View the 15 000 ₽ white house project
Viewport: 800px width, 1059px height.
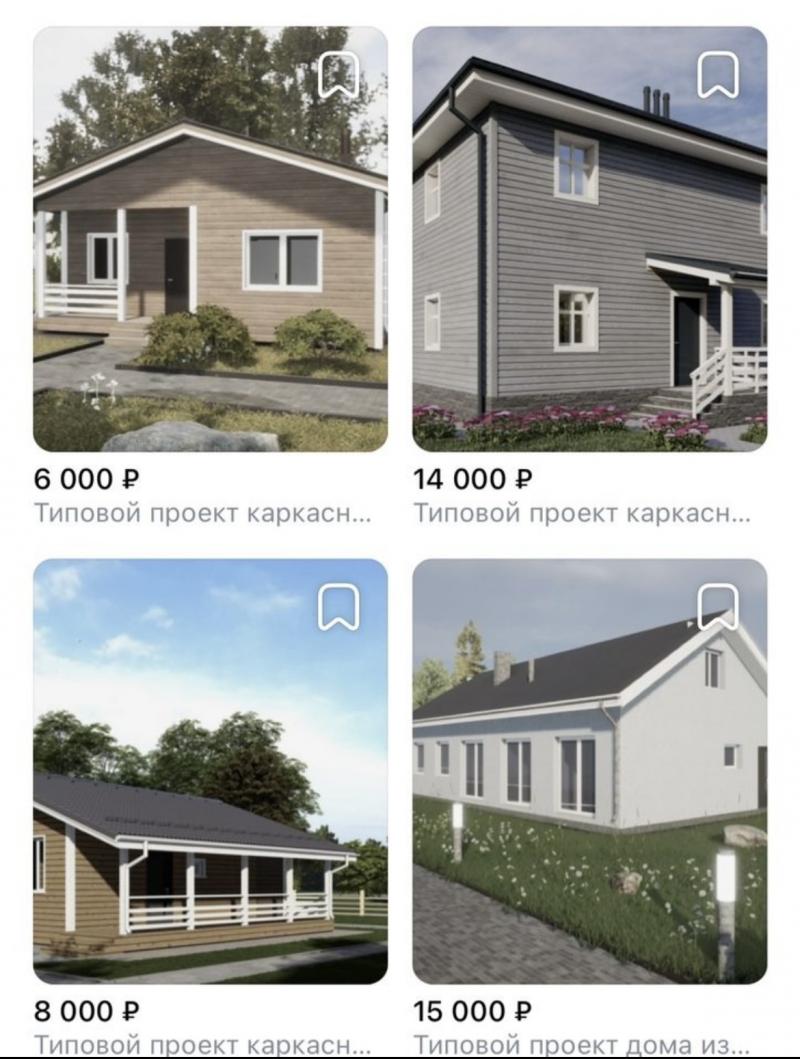pos(590,790)
